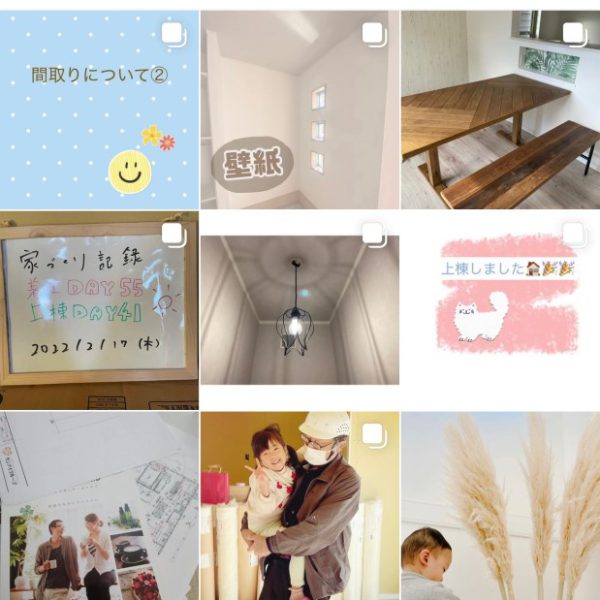Screen dimensions: 600x600
Task: View the wooden dining table post
Action: coord(500,110)
